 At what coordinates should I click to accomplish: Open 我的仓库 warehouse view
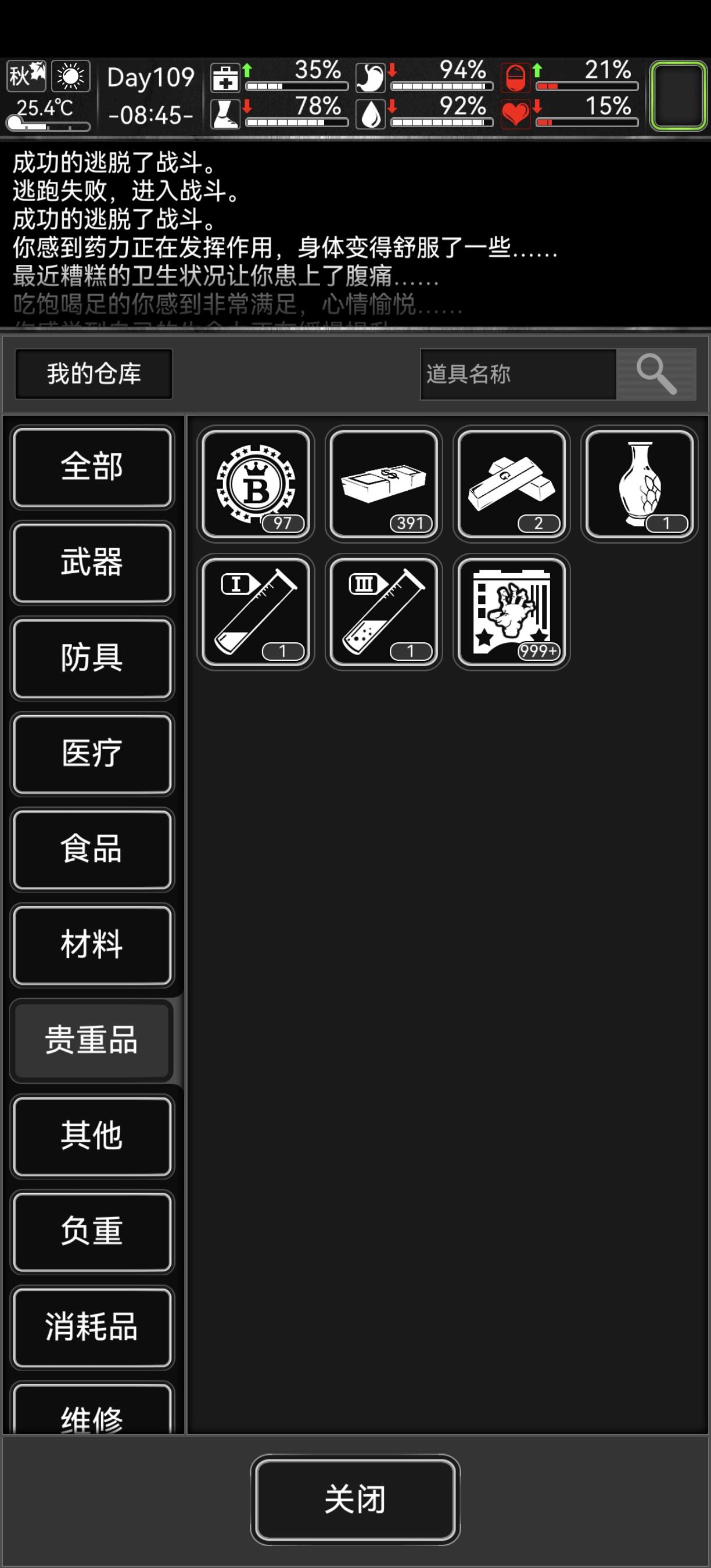[92, 374]
